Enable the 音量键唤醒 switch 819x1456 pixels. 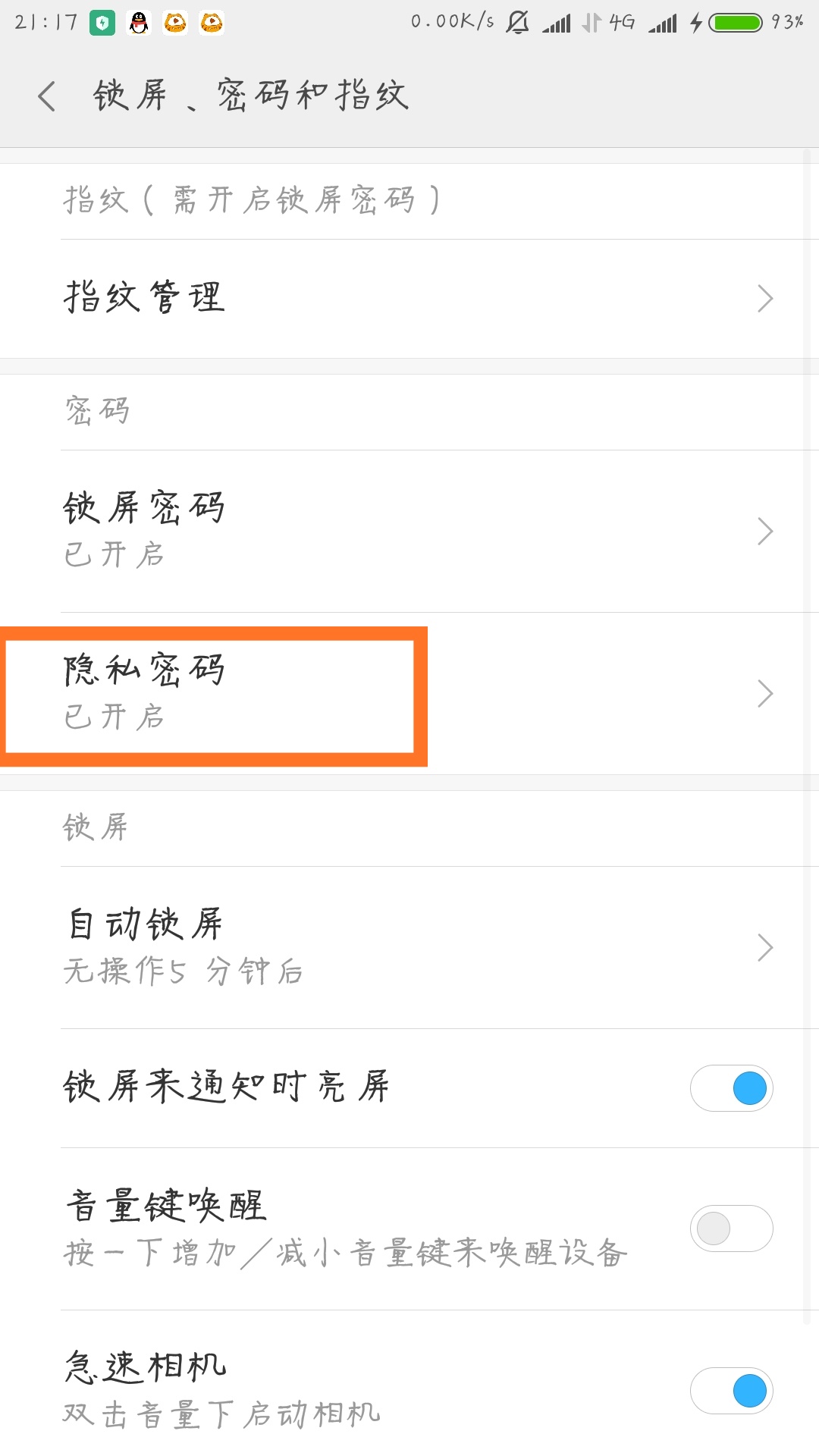pos(732,1228)
